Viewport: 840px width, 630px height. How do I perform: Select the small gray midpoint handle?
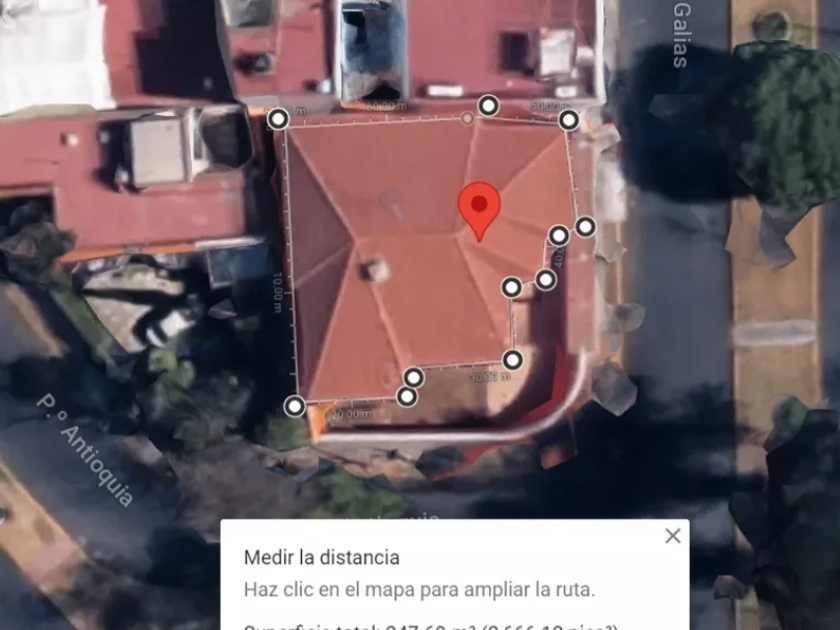click(x=467, y=118)
